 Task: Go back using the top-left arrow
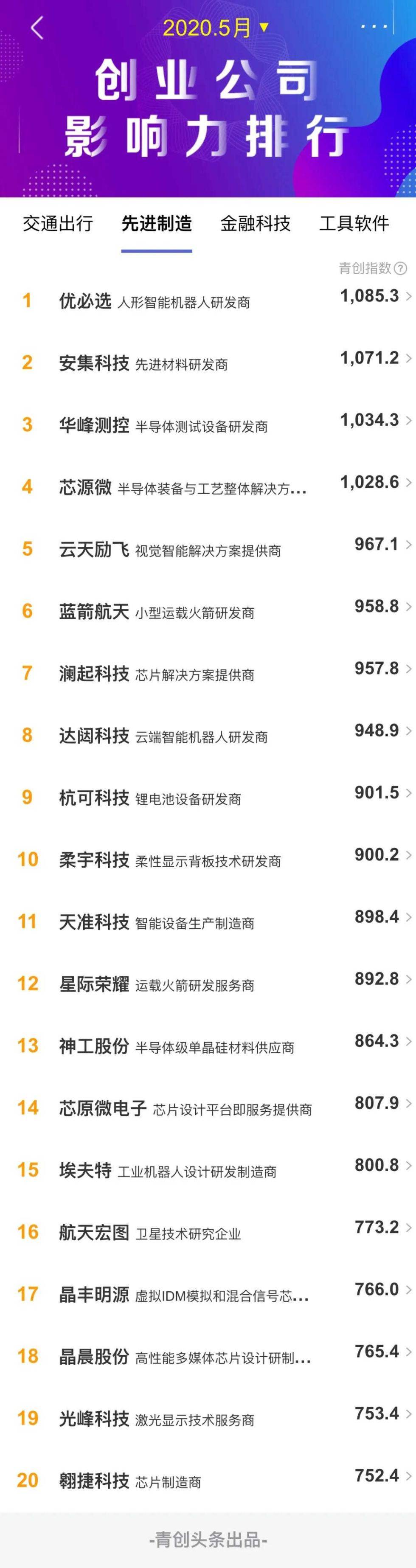coord(37,28)
